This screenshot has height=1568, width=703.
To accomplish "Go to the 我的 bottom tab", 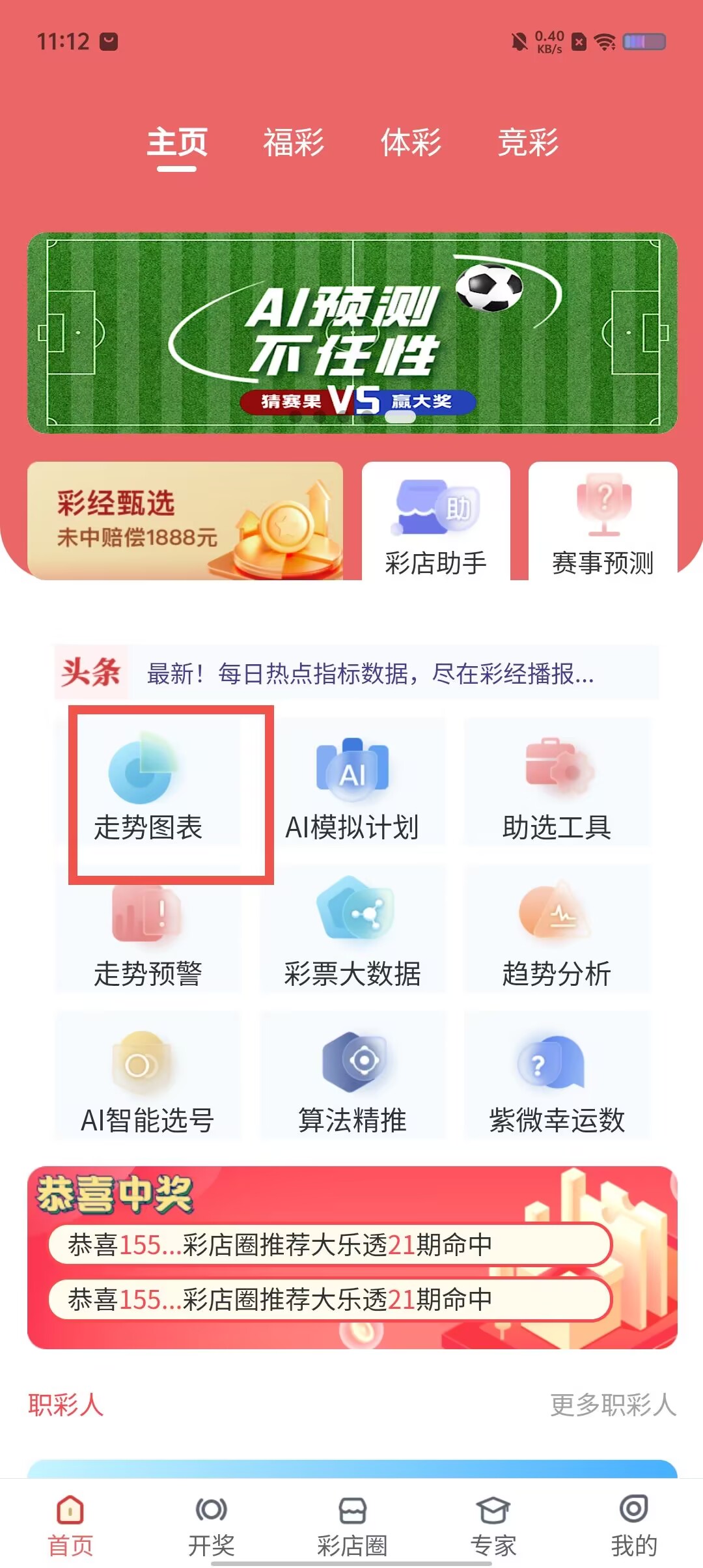I will tap(633, 1525).
